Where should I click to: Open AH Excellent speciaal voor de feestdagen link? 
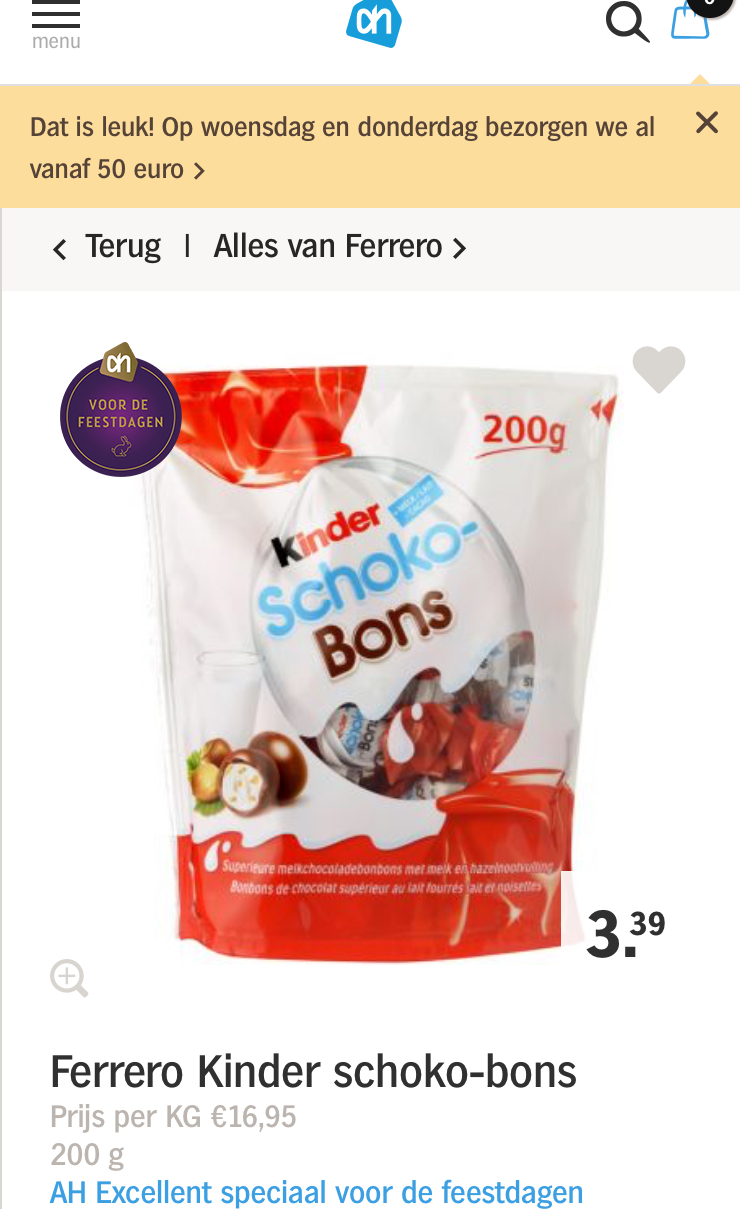[x=316, y=1192]
